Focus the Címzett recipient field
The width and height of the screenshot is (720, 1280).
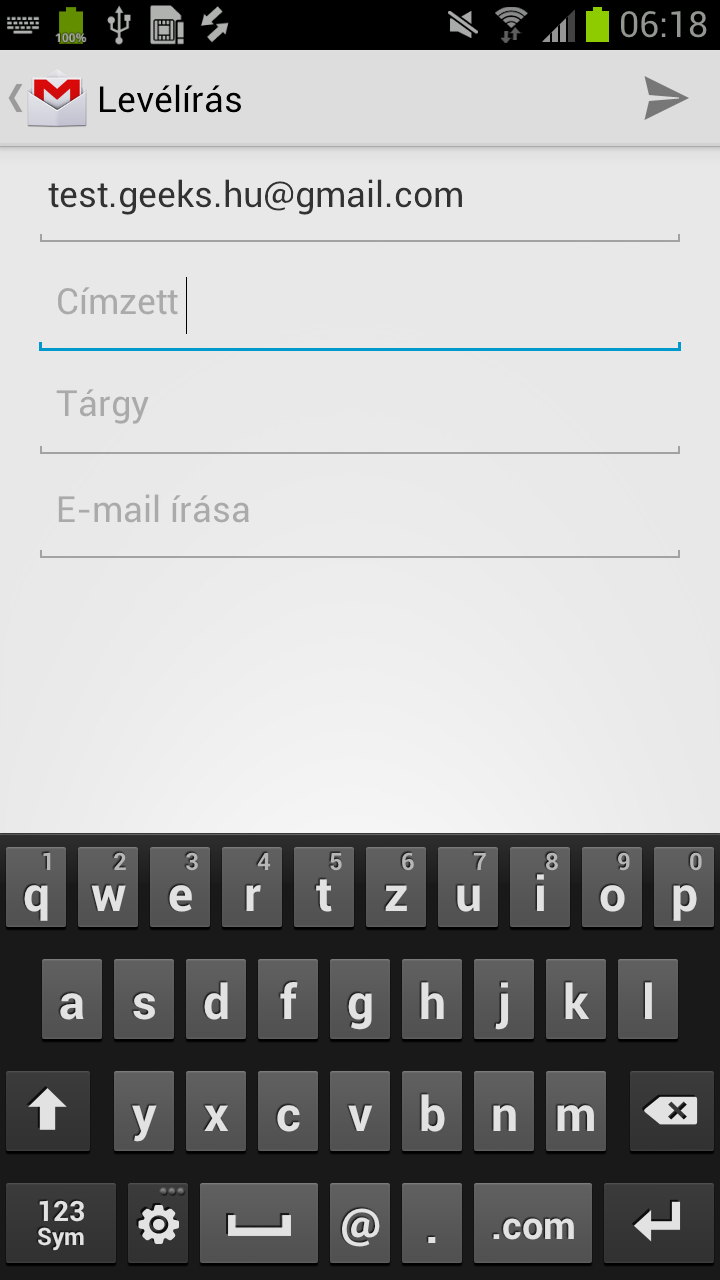coord(360,302)
